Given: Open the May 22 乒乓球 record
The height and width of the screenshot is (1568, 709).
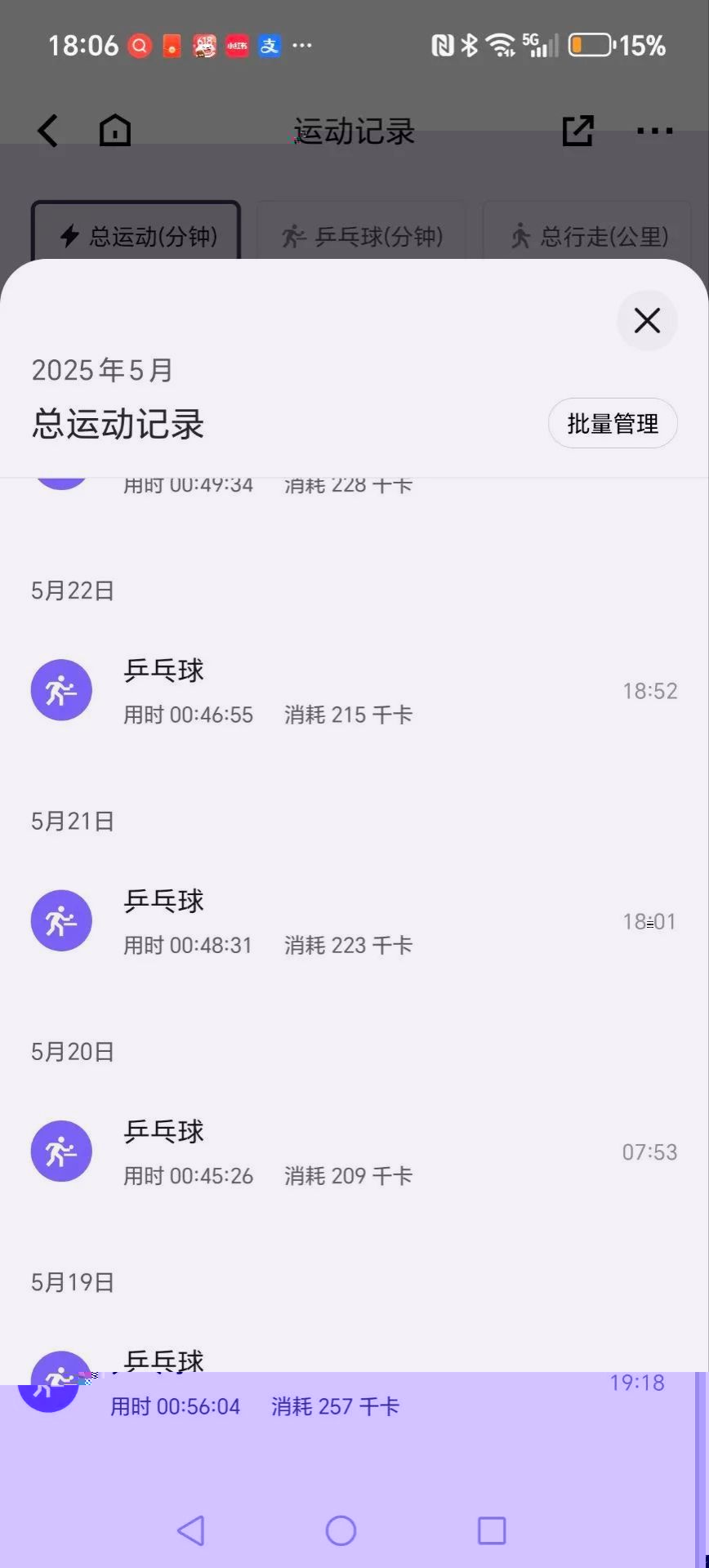Looking at the screenshot, I should 354,691.
